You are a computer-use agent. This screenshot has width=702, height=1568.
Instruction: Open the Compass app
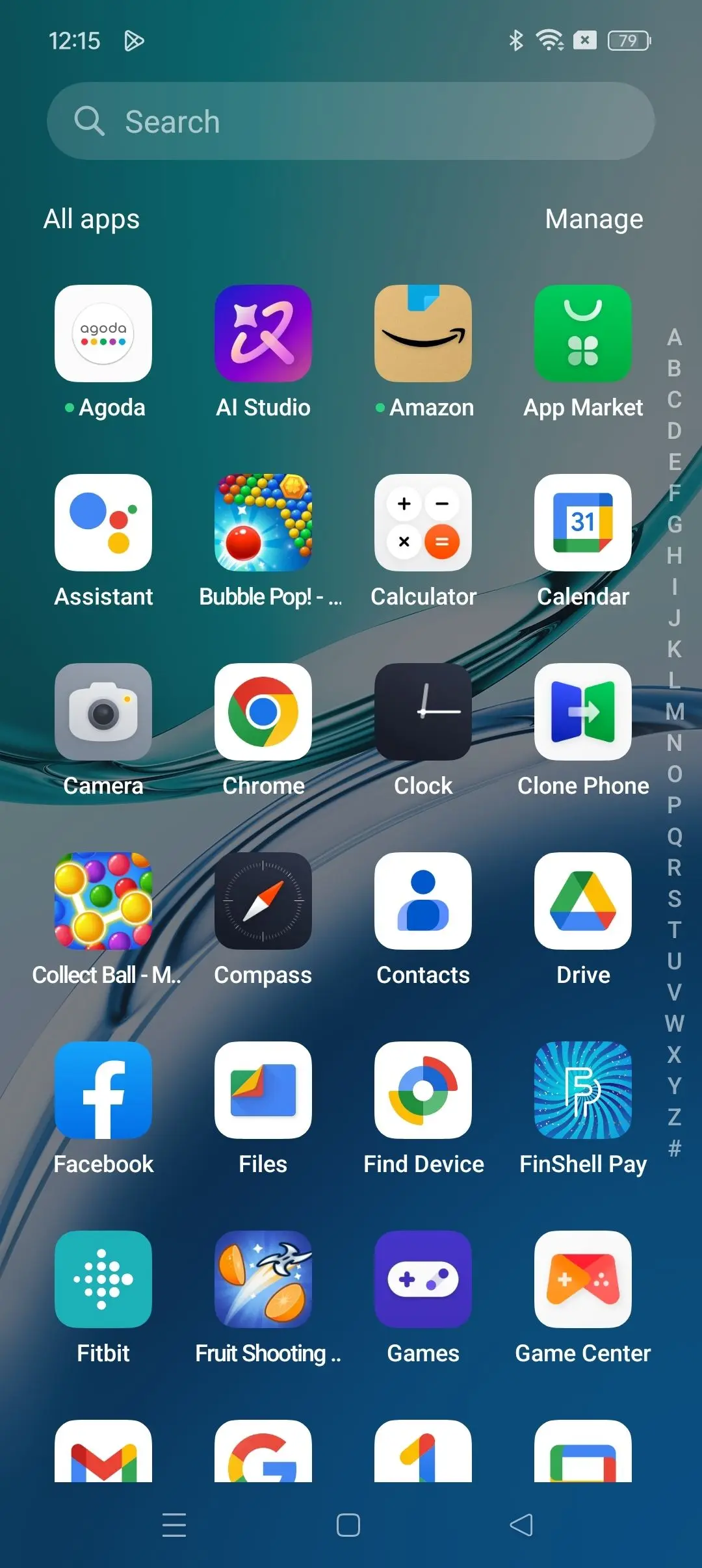click(x=263, y=901)
